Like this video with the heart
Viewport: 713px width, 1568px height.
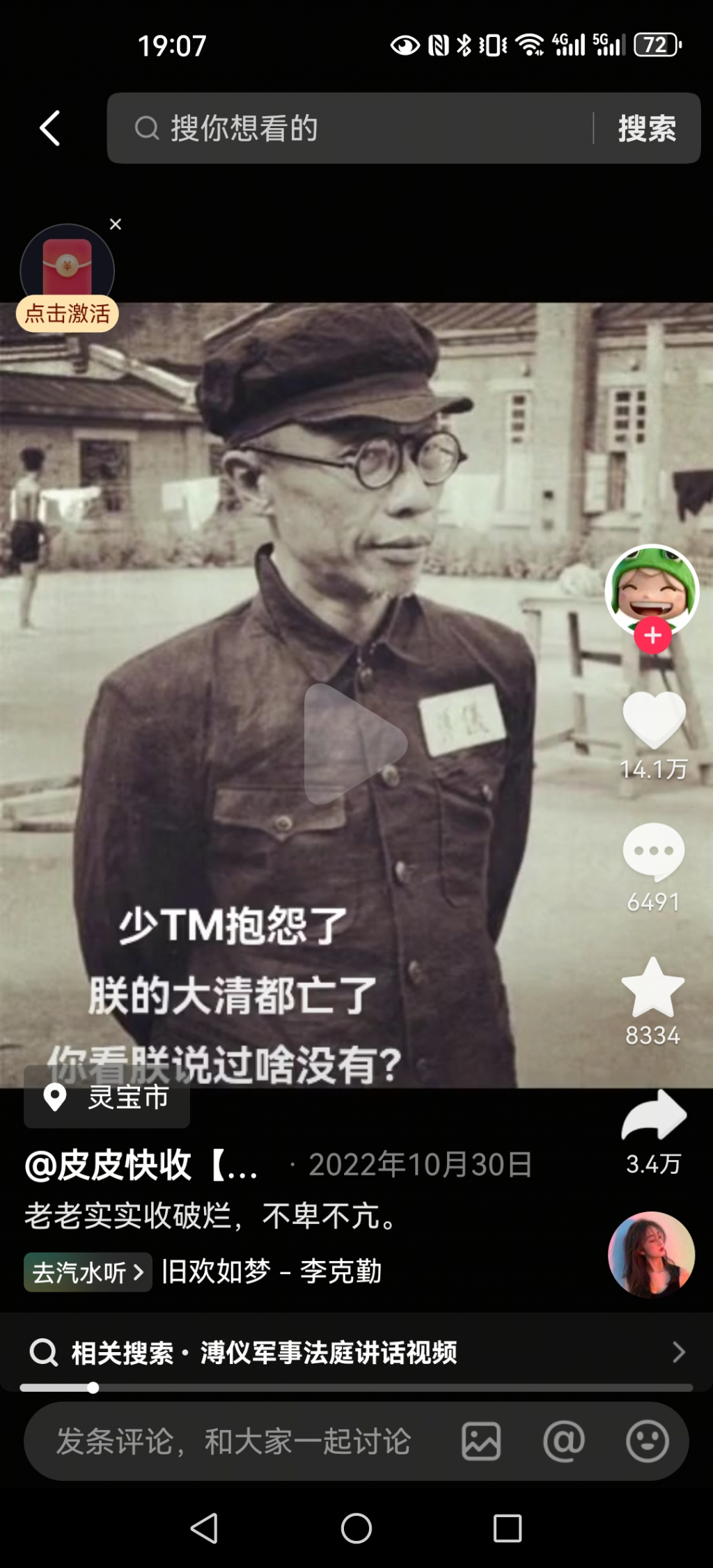tap(653, 721)
